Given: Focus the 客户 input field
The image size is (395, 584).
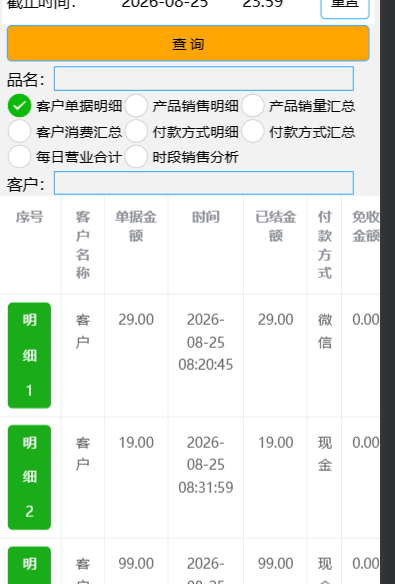Looking at the screenshot, I should tap(204, 183).
